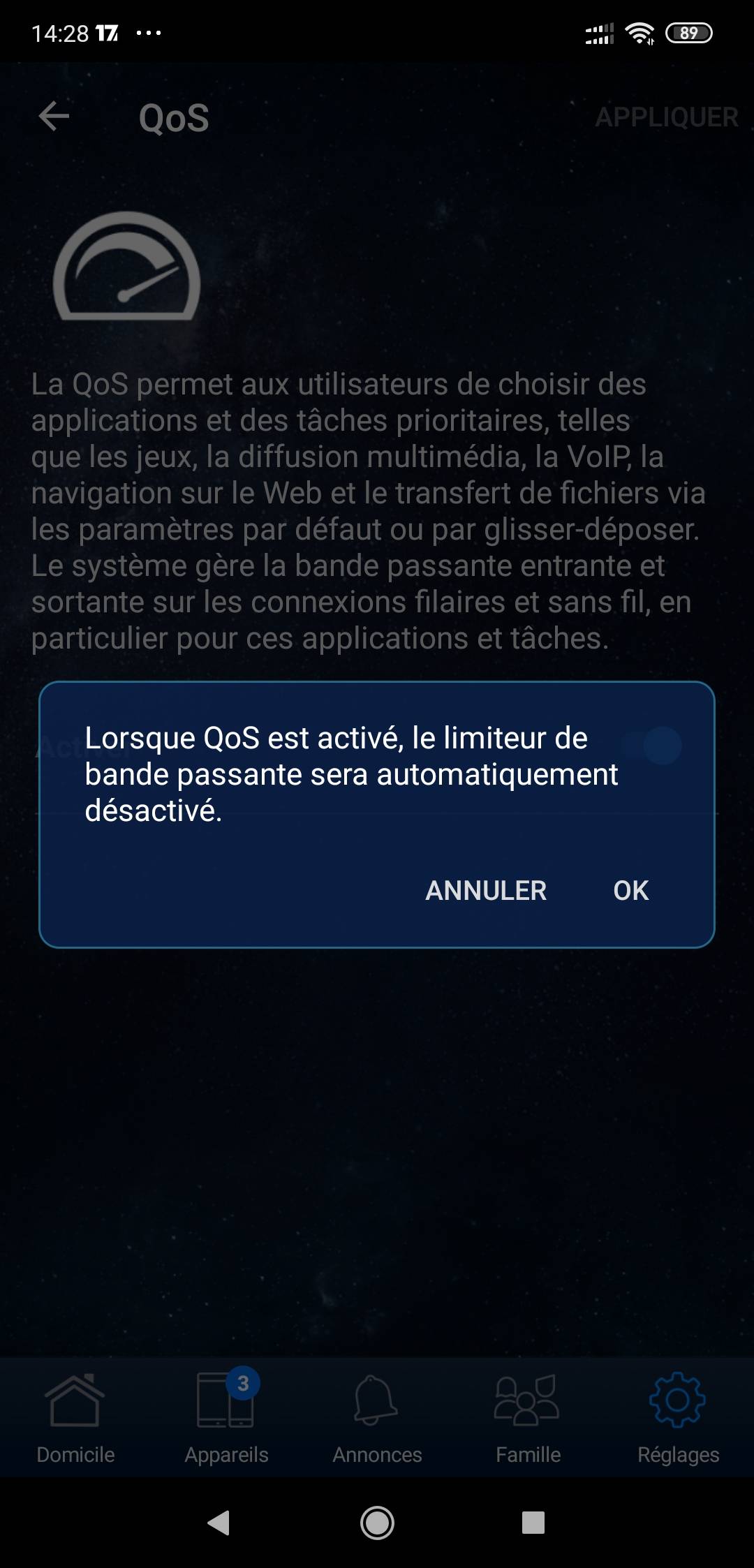Image resolution: width=754 pixels, height=1568 pixels.
Task: Tap Annuler to cancel the dialog
Action: [486, 890]
